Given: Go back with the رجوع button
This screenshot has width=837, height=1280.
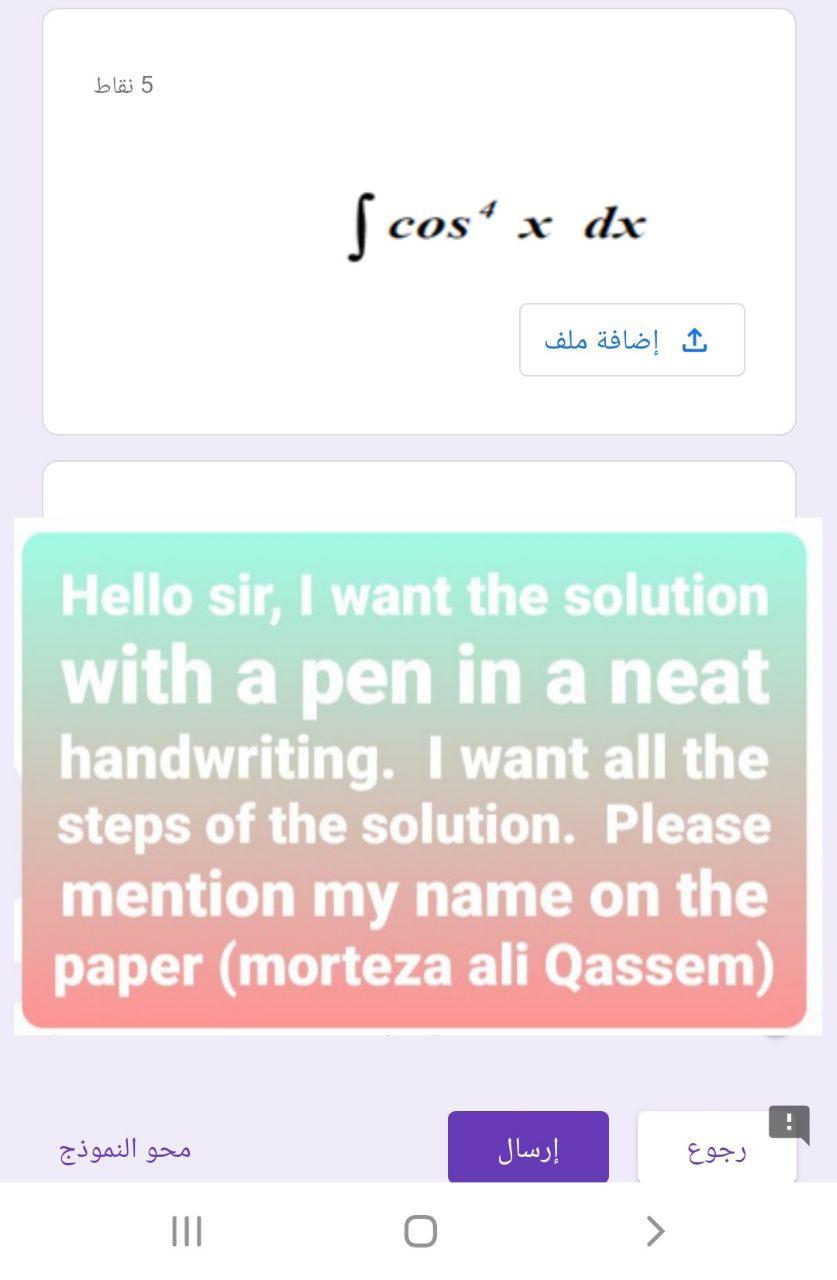Looking at the screenshot, I should pyautogui.click(x=716, y=1150).
